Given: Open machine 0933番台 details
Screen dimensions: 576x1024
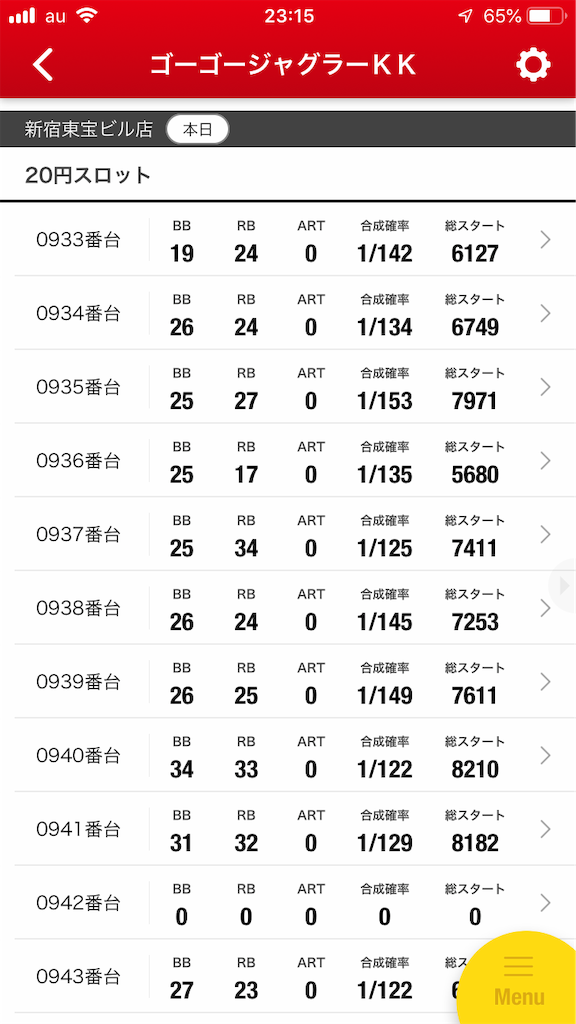Looking at the screenshot, I should point(288,240).
